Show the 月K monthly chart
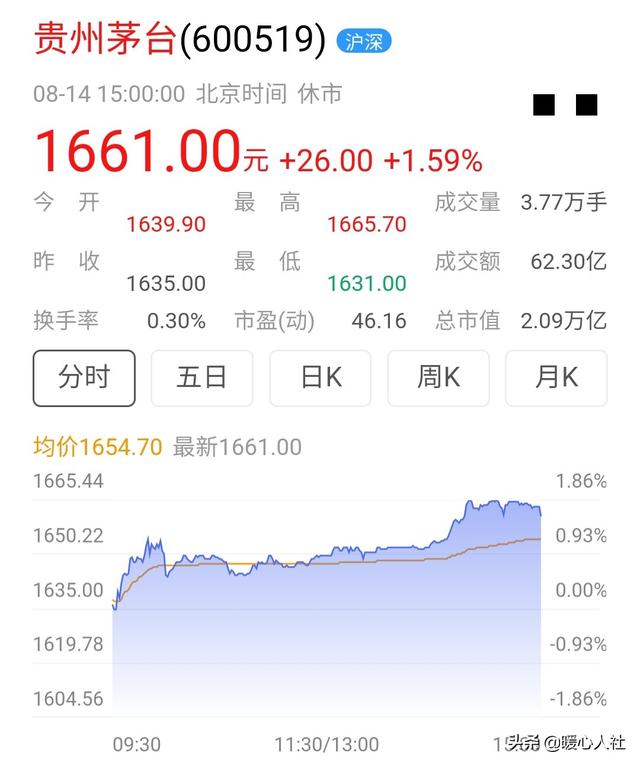This screenshot has width=640, height=765. tap(556, 378)
